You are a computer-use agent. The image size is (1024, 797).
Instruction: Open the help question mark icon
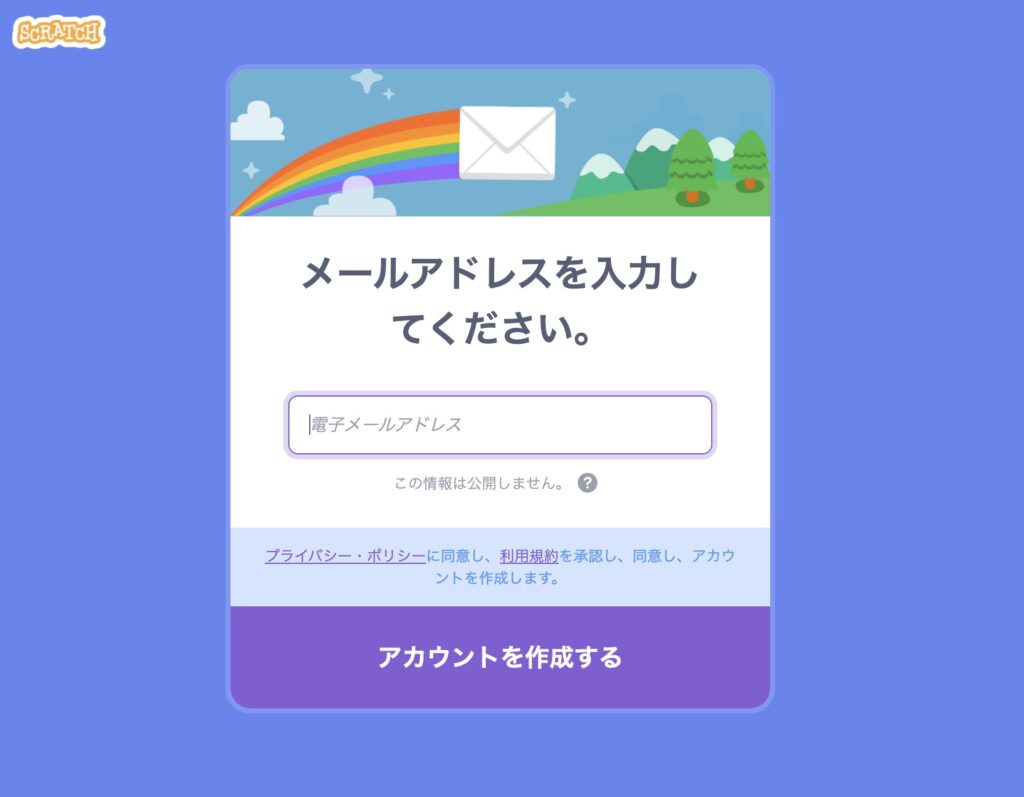[x=588, y=483]
